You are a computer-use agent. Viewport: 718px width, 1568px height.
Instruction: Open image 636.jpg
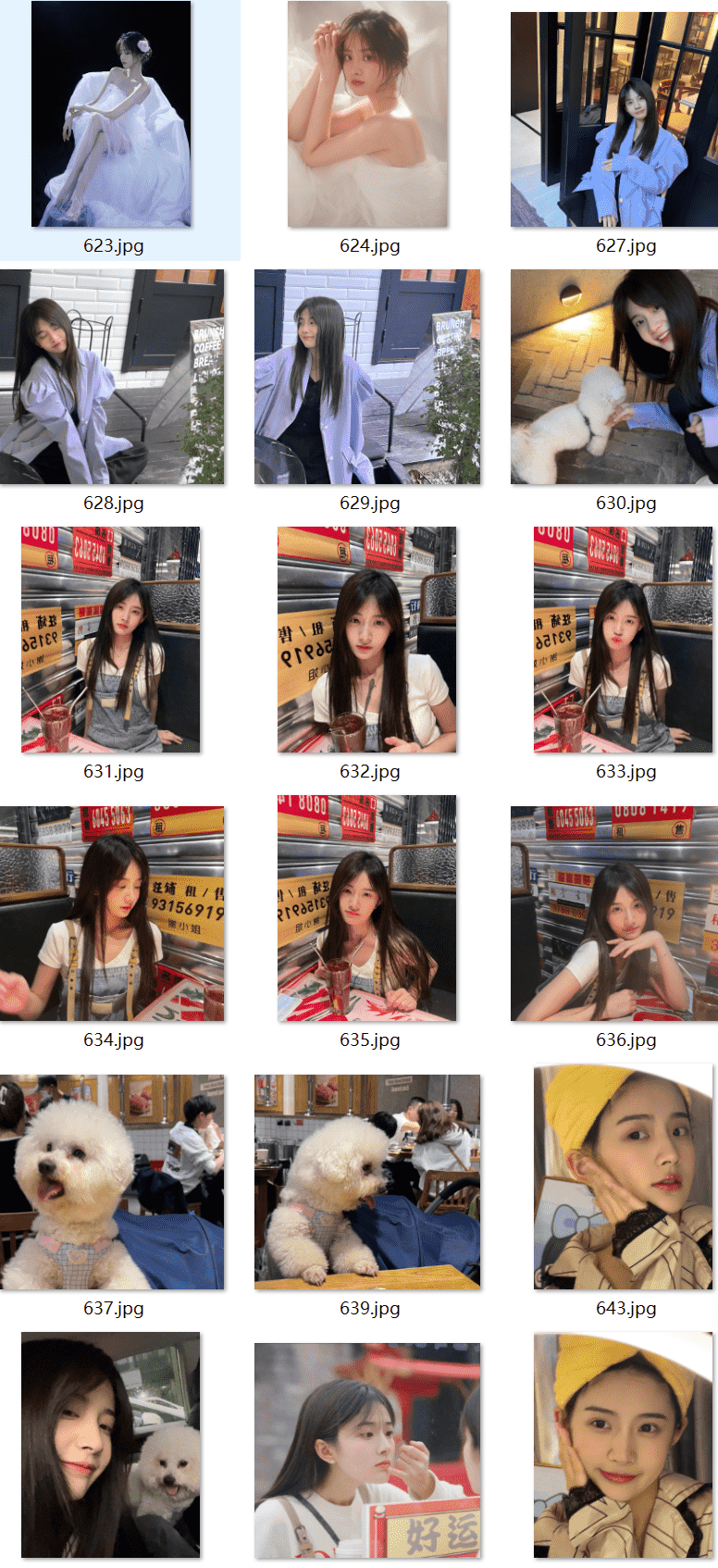click(614, 914)
